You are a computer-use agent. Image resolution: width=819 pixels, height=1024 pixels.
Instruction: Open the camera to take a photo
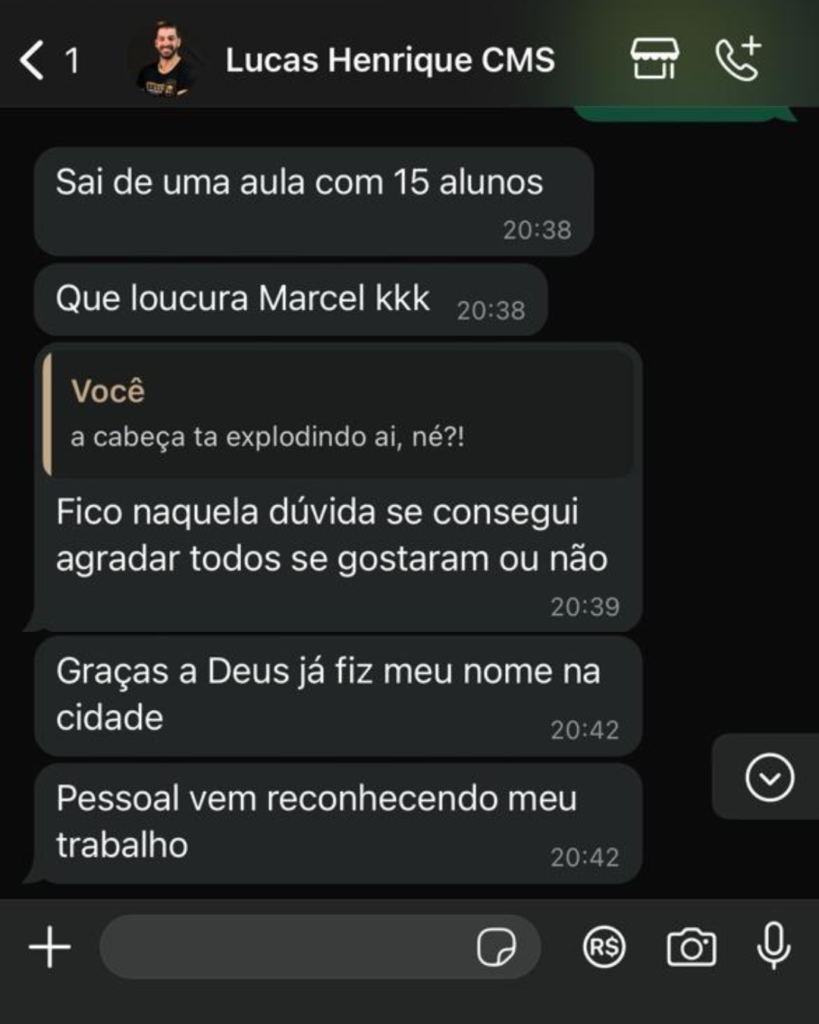point(691,946)
